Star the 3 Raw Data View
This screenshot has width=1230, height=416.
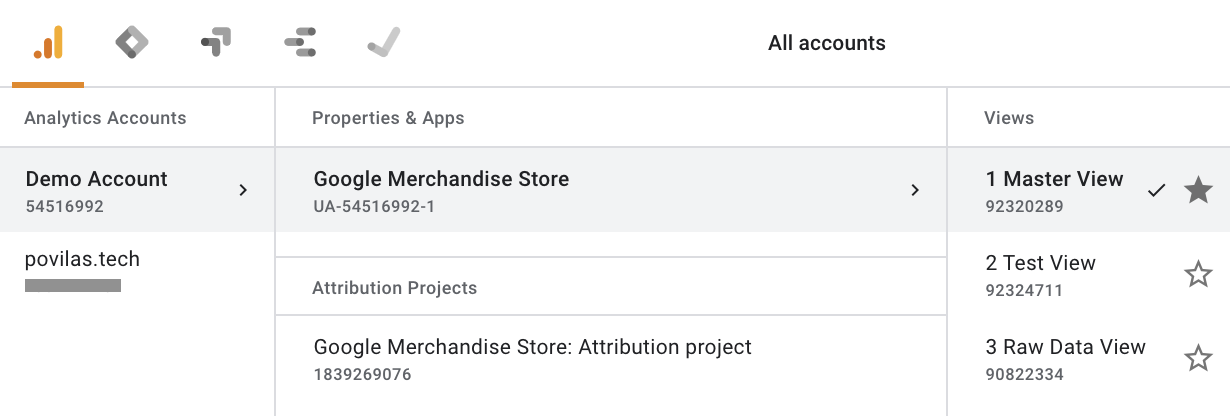tap(1198, 358)
